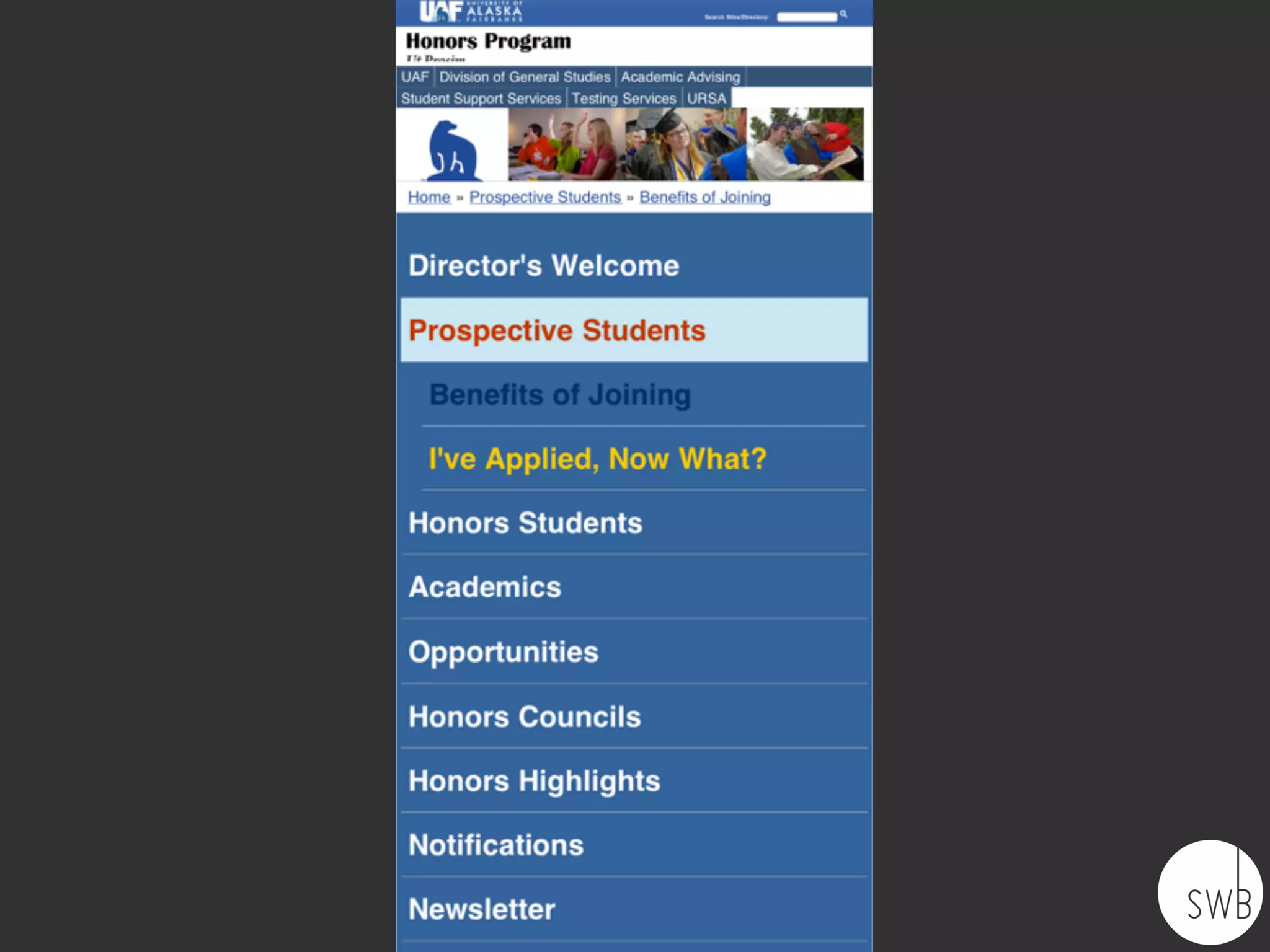Tap the search site text field
This screenshot has width=1270, height=952.
pos(806,17)
